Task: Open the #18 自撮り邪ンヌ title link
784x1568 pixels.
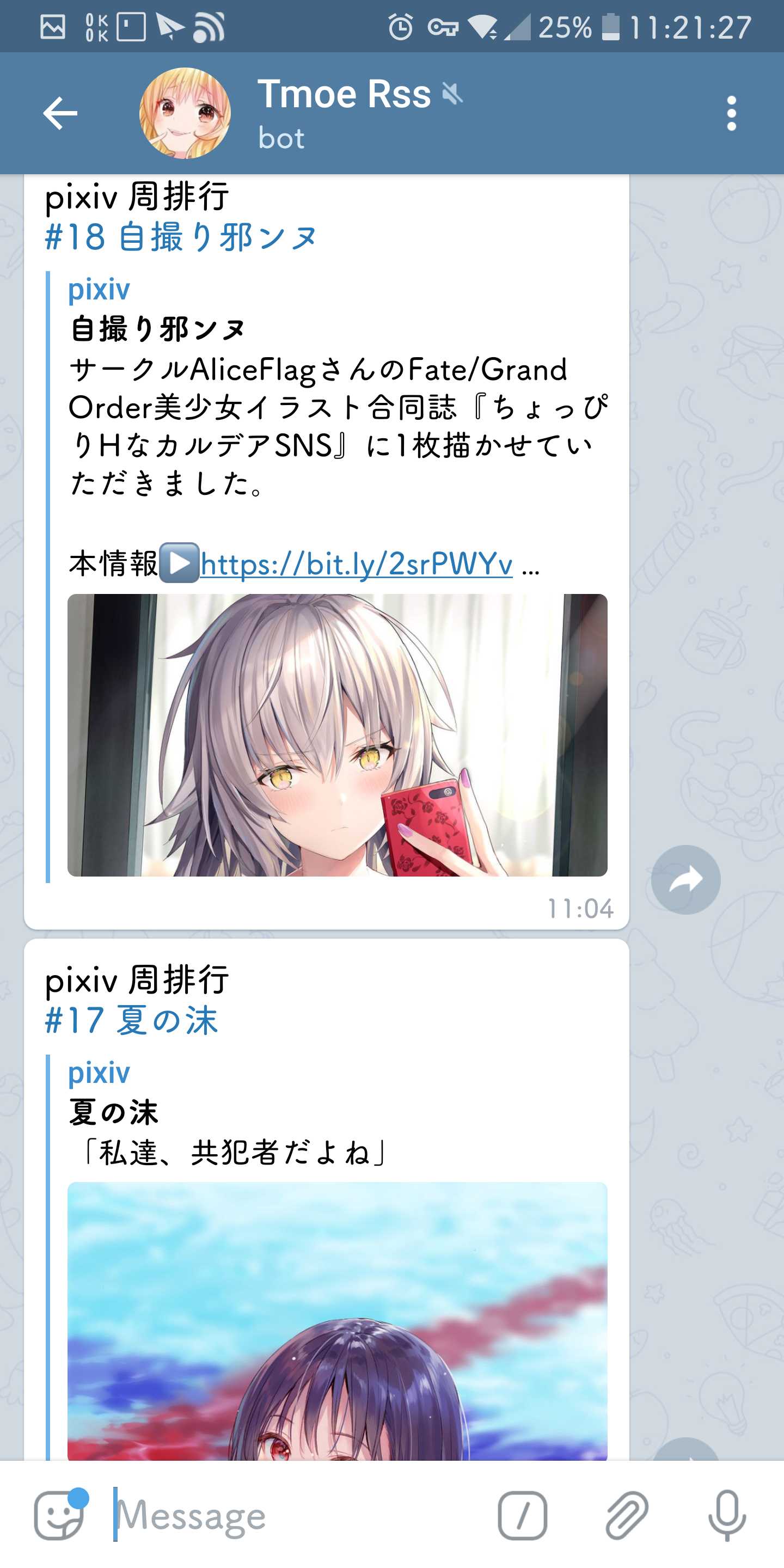Action: click(181, 237)
